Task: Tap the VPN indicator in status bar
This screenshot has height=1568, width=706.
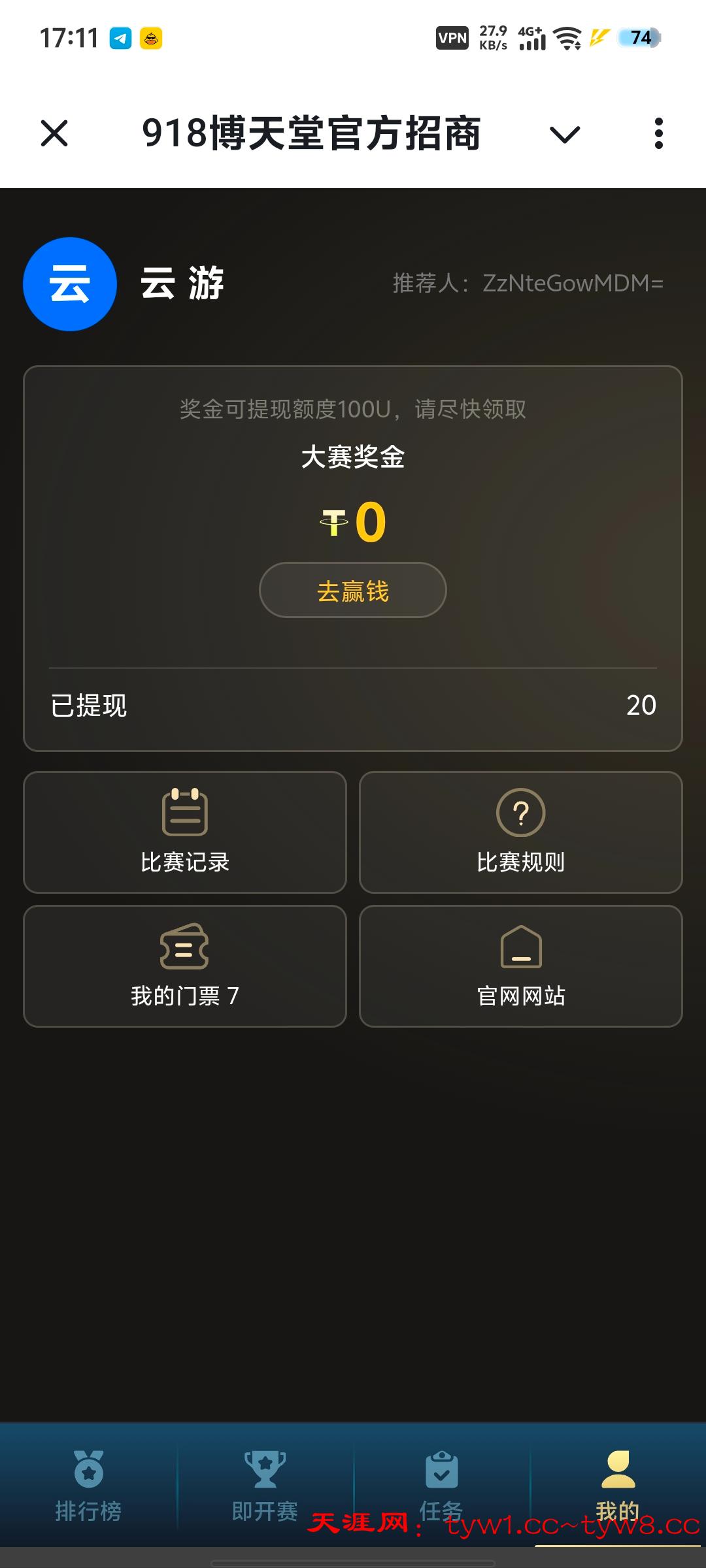Action: (453, 37)
